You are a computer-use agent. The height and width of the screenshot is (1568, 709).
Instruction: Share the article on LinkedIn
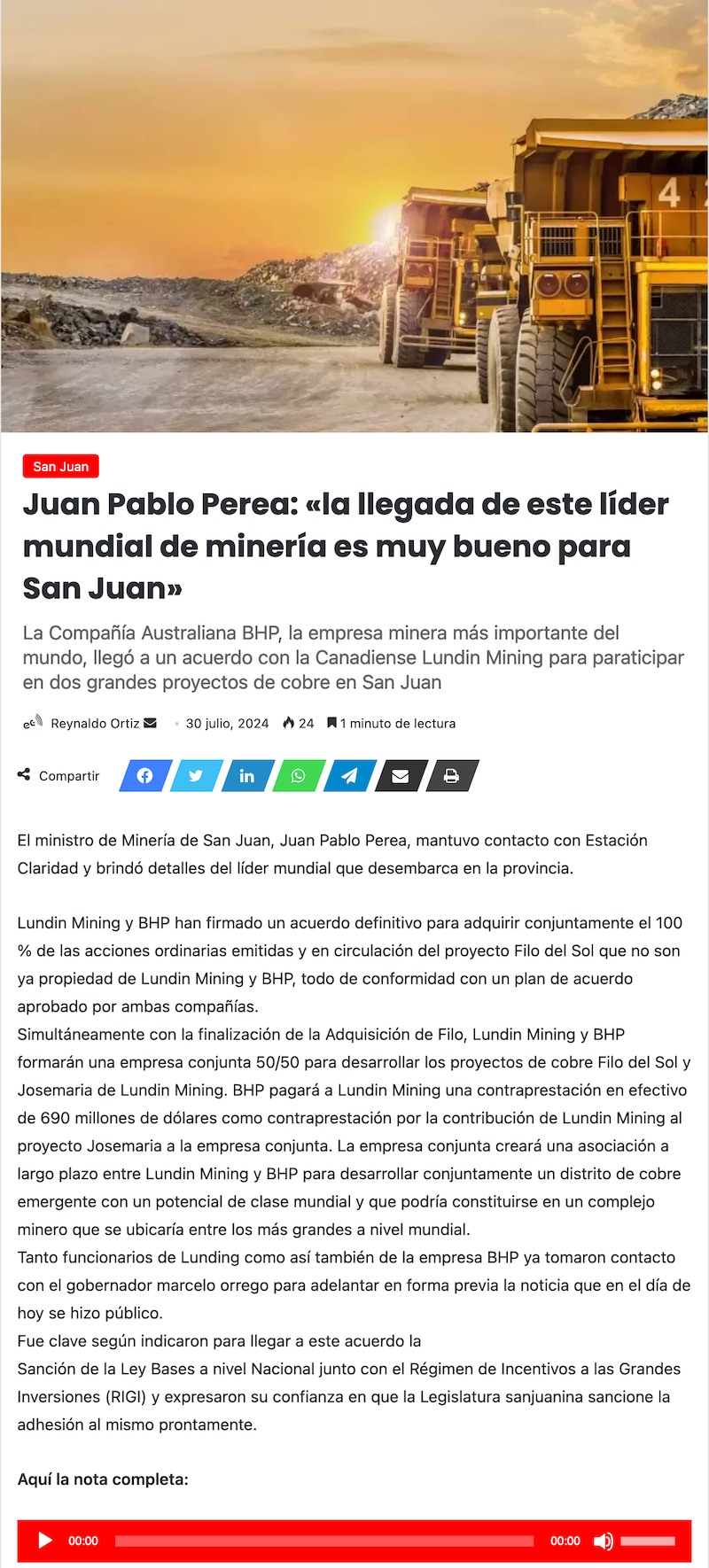tap(247, 776)
